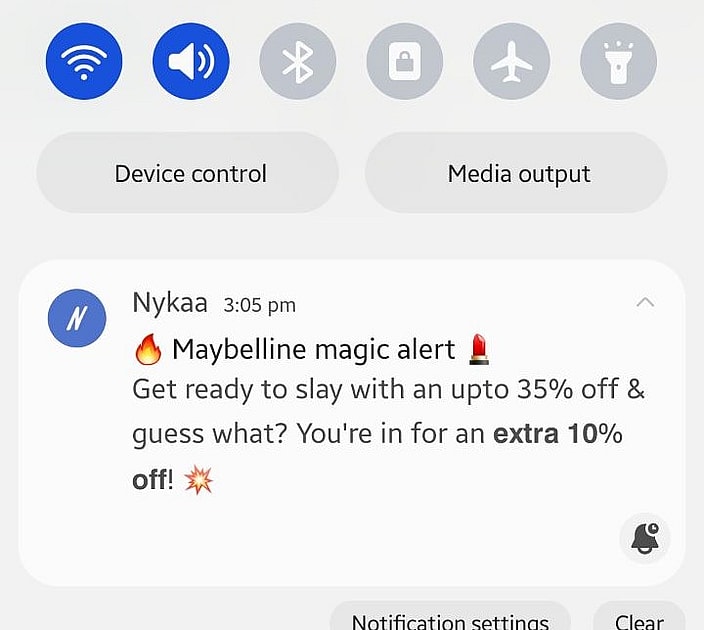The image size is (704, 630).
Task: Enable Bluetooth from quick settings
Action: [x=298, y=61]
